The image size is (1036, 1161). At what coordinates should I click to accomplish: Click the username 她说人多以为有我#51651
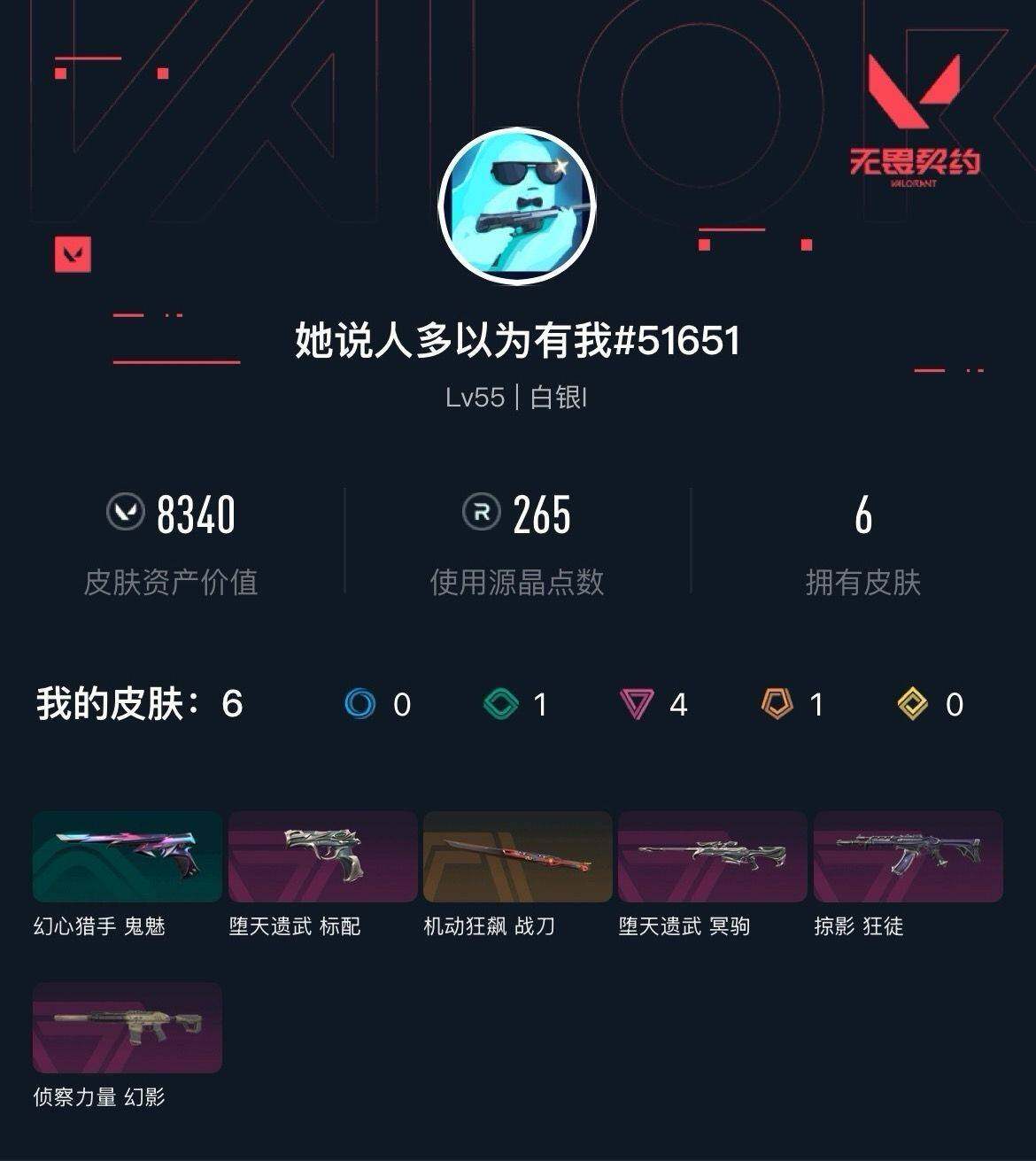pyautogui.click(x=517, y=339)
